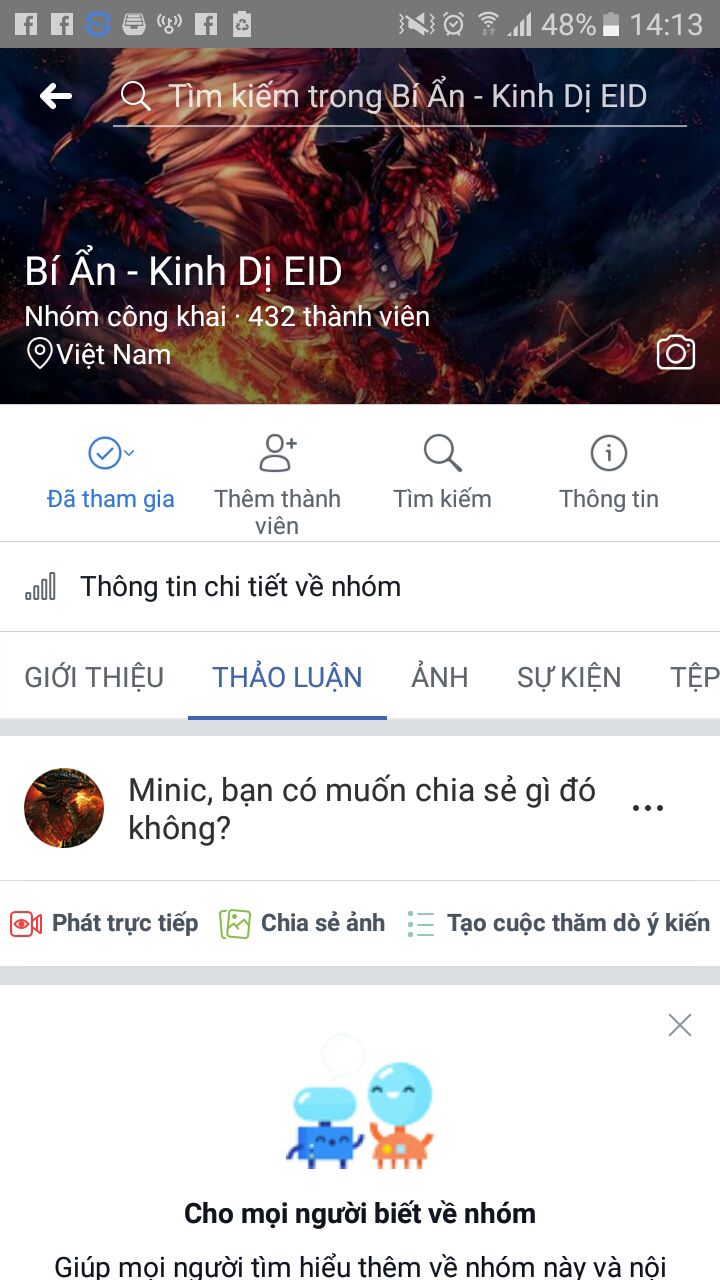This screenshot has height=1280, width=720.
Task: Dismiss the Cho mọi người biết về nhóm card
Action: [680, 1024]
